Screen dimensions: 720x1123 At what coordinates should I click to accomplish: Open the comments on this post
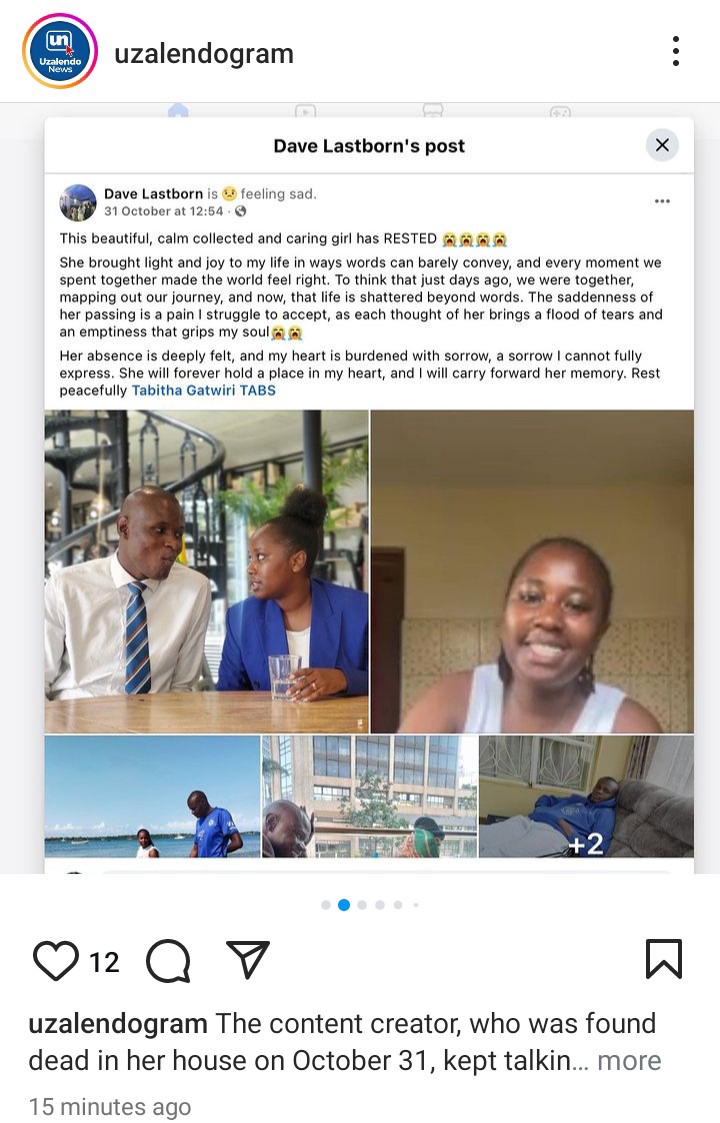pyautogui.click(x=168, y=961)
